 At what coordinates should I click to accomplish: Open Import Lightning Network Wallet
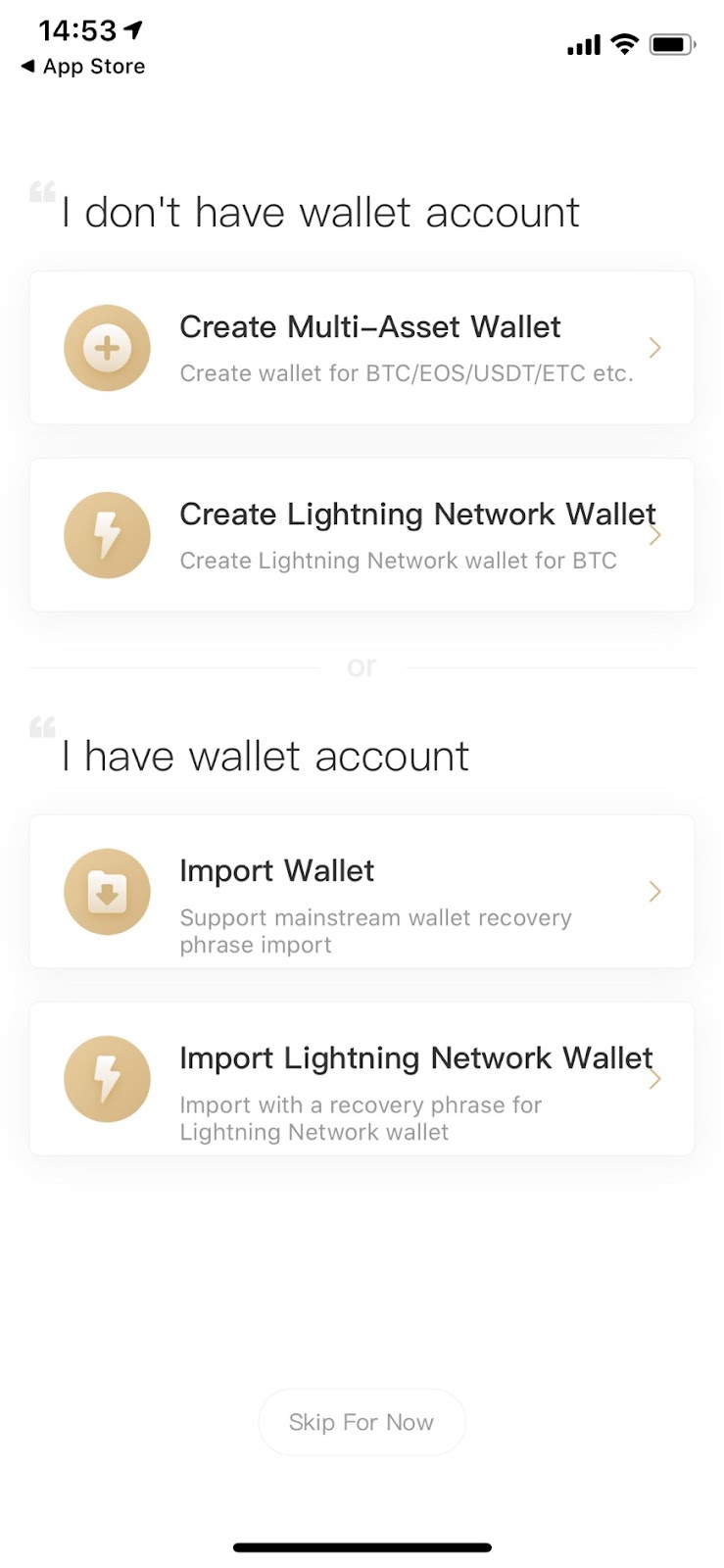[x=362, y=1079]
